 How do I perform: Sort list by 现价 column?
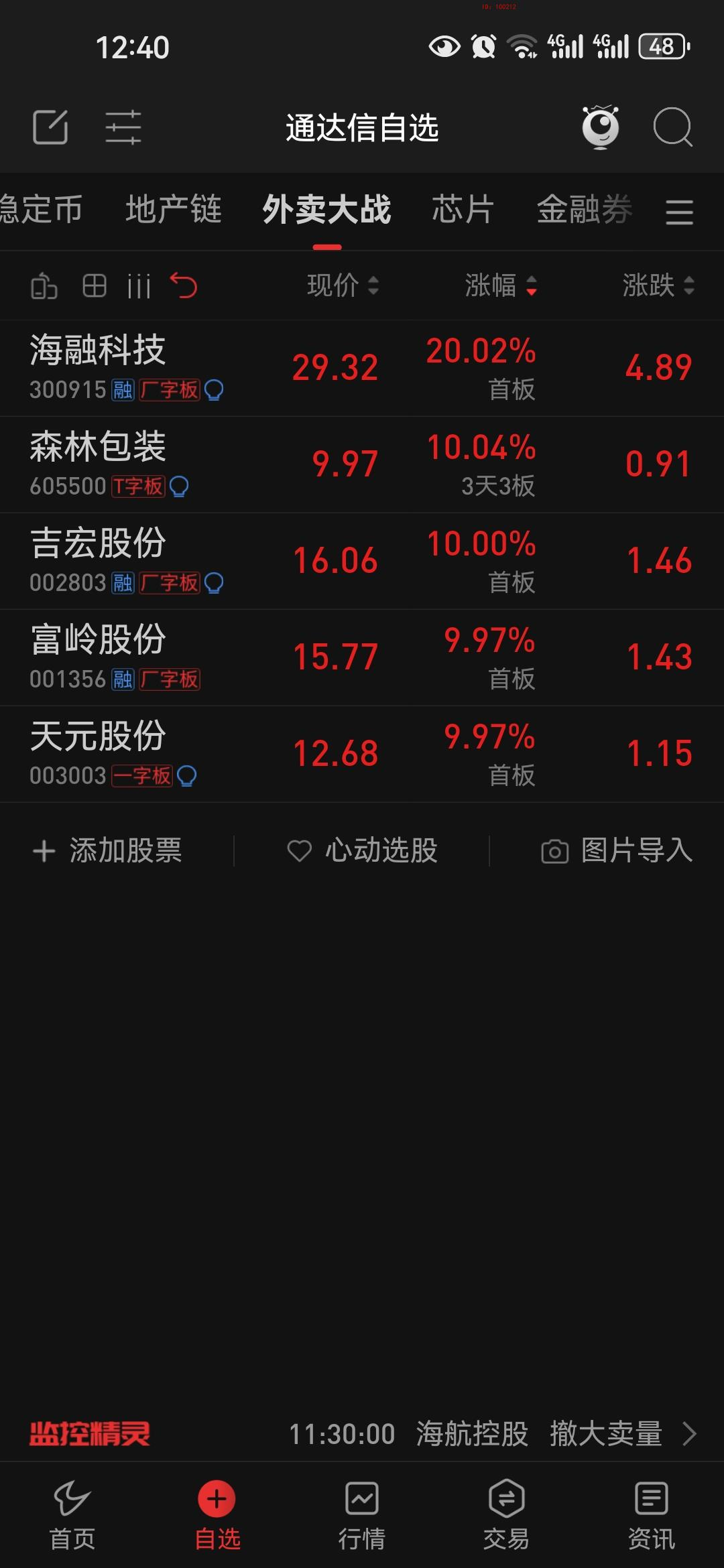point(343,285)
